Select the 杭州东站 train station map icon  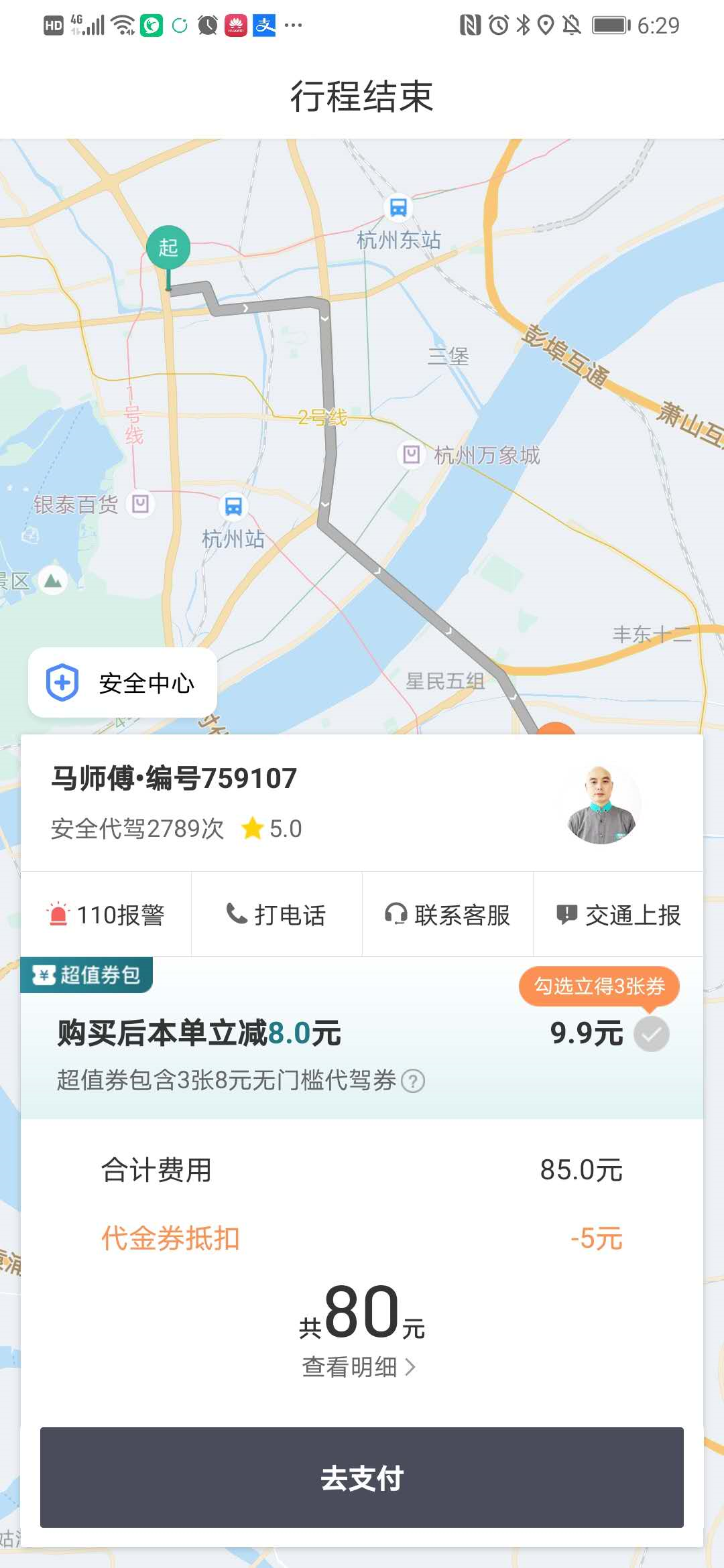(398, 208)
